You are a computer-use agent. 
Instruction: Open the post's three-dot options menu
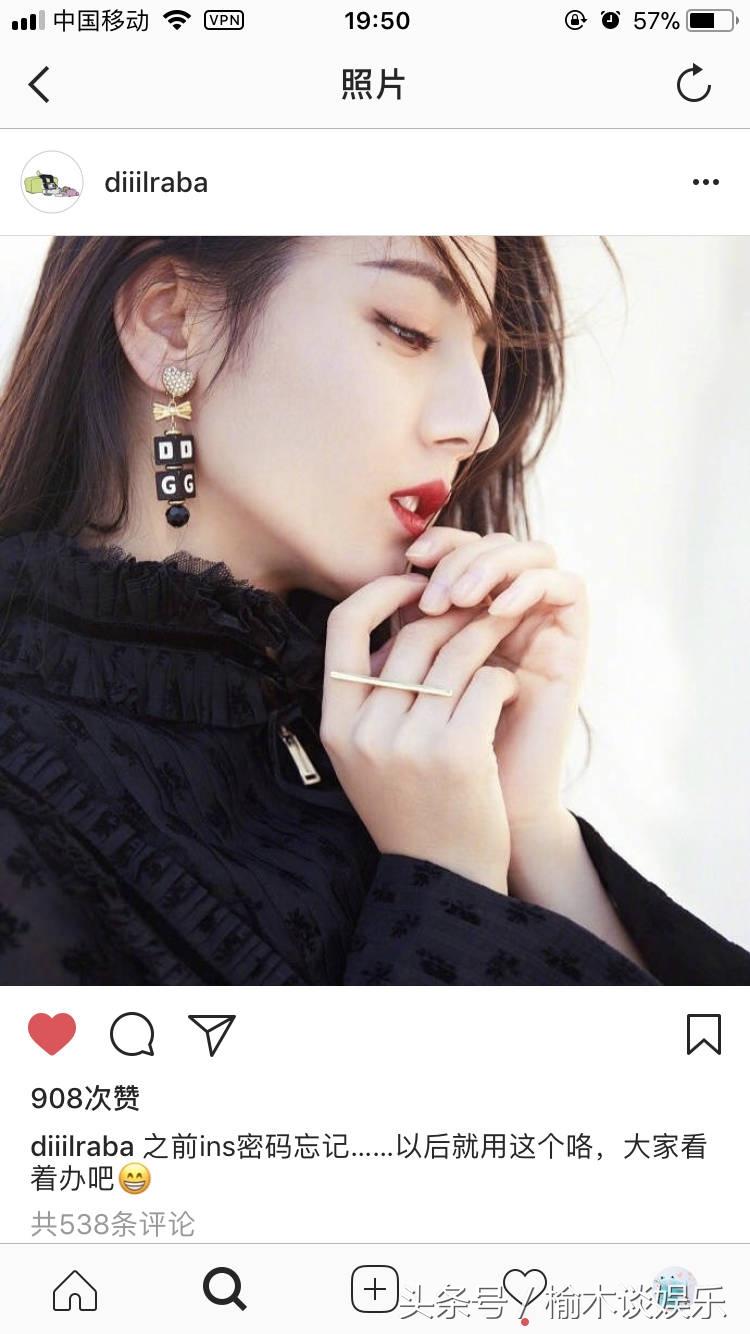click(706, 182)
